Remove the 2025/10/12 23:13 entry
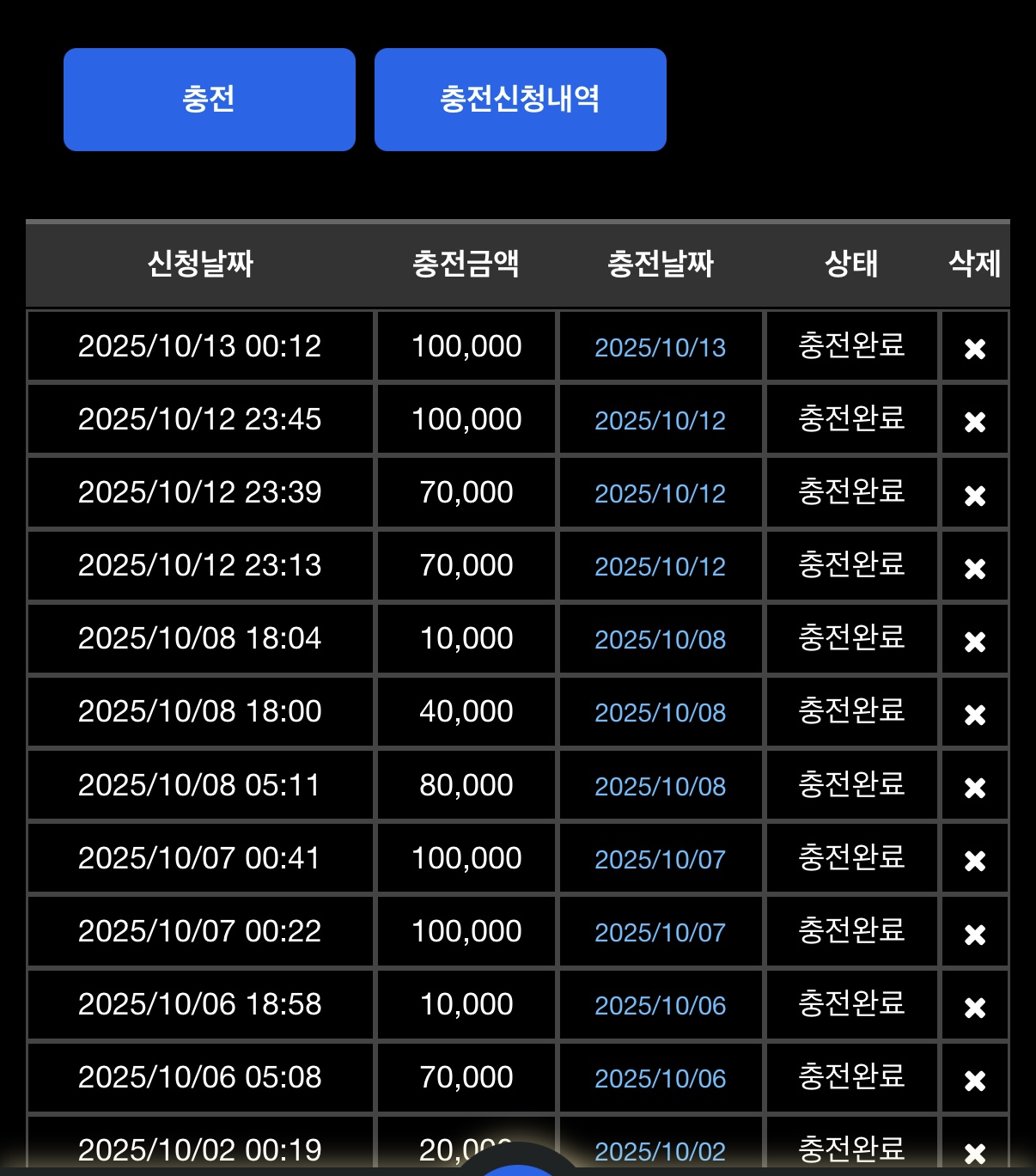The width and height of the screenshot is (1036, 1176). click(974, 568)
